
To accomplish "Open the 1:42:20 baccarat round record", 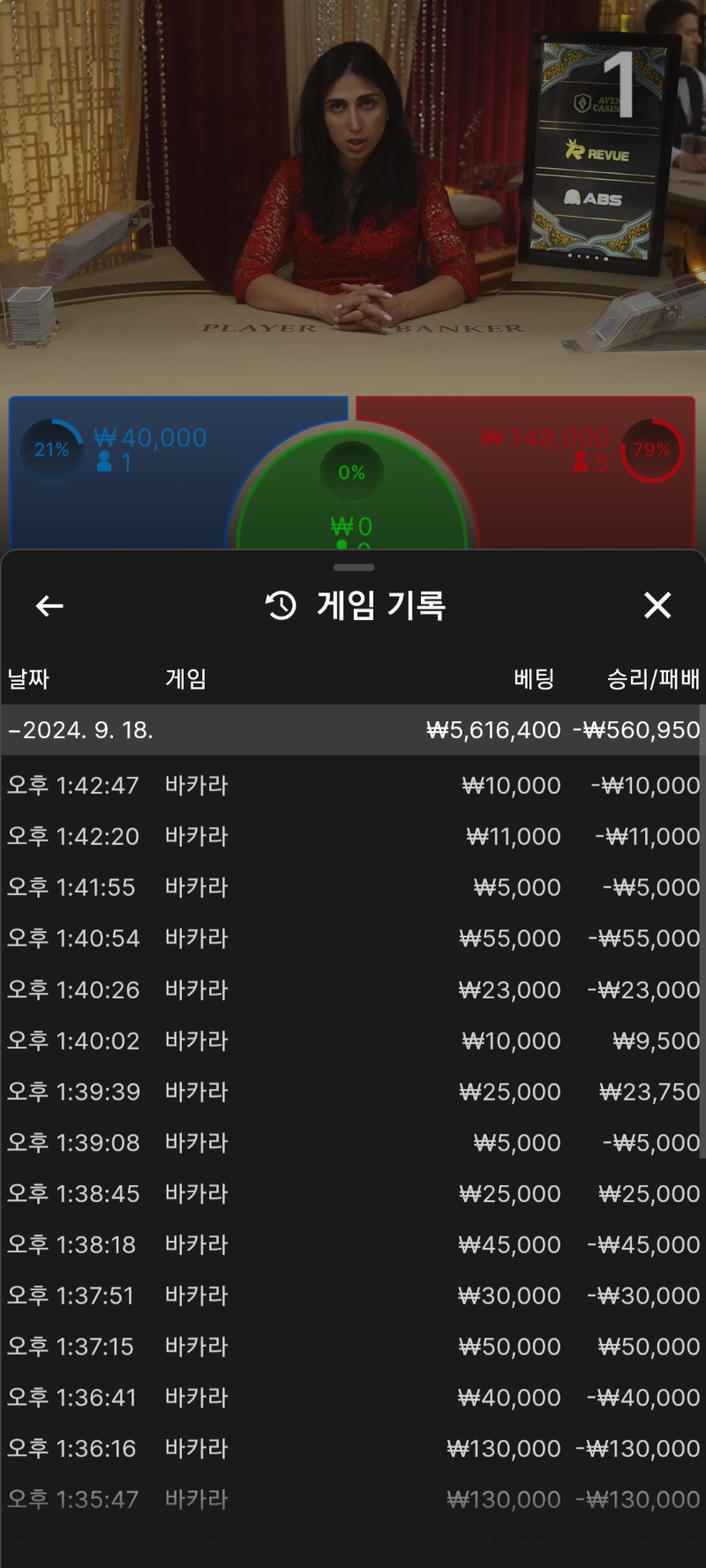I will pos(353,836).
